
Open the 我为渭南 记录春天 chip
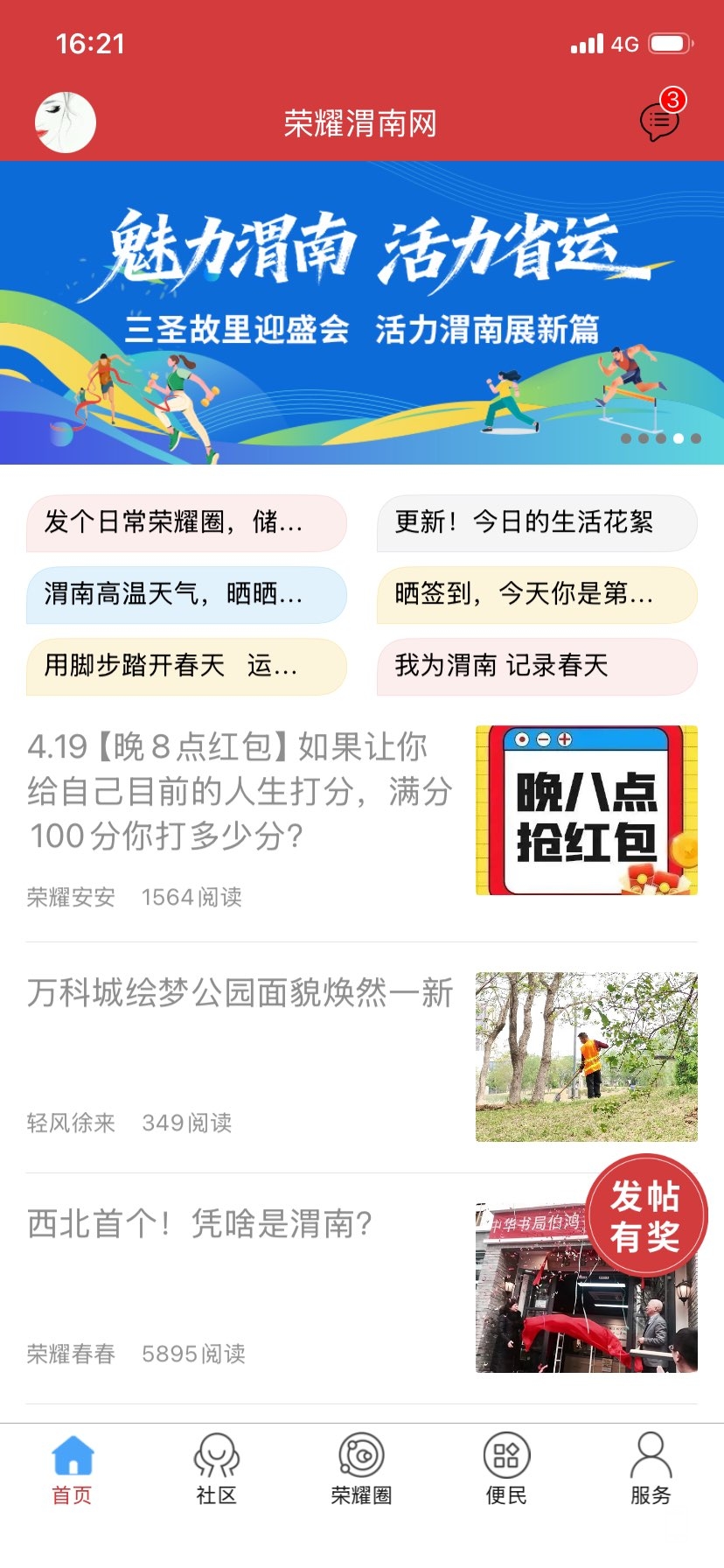pos(537,667)
